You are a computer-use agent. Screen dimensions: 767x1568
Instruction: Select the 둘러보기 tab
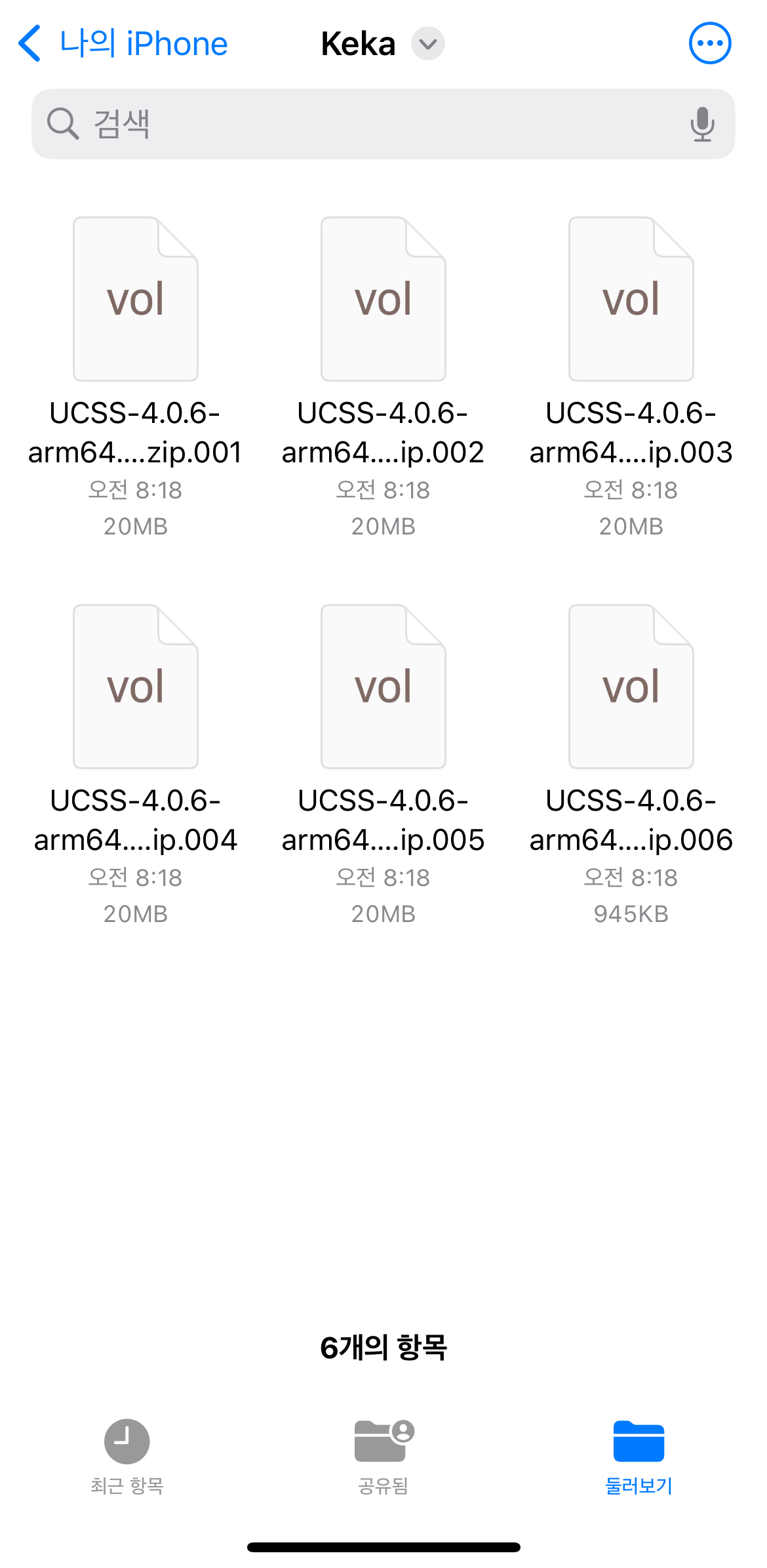point(639,1453)
